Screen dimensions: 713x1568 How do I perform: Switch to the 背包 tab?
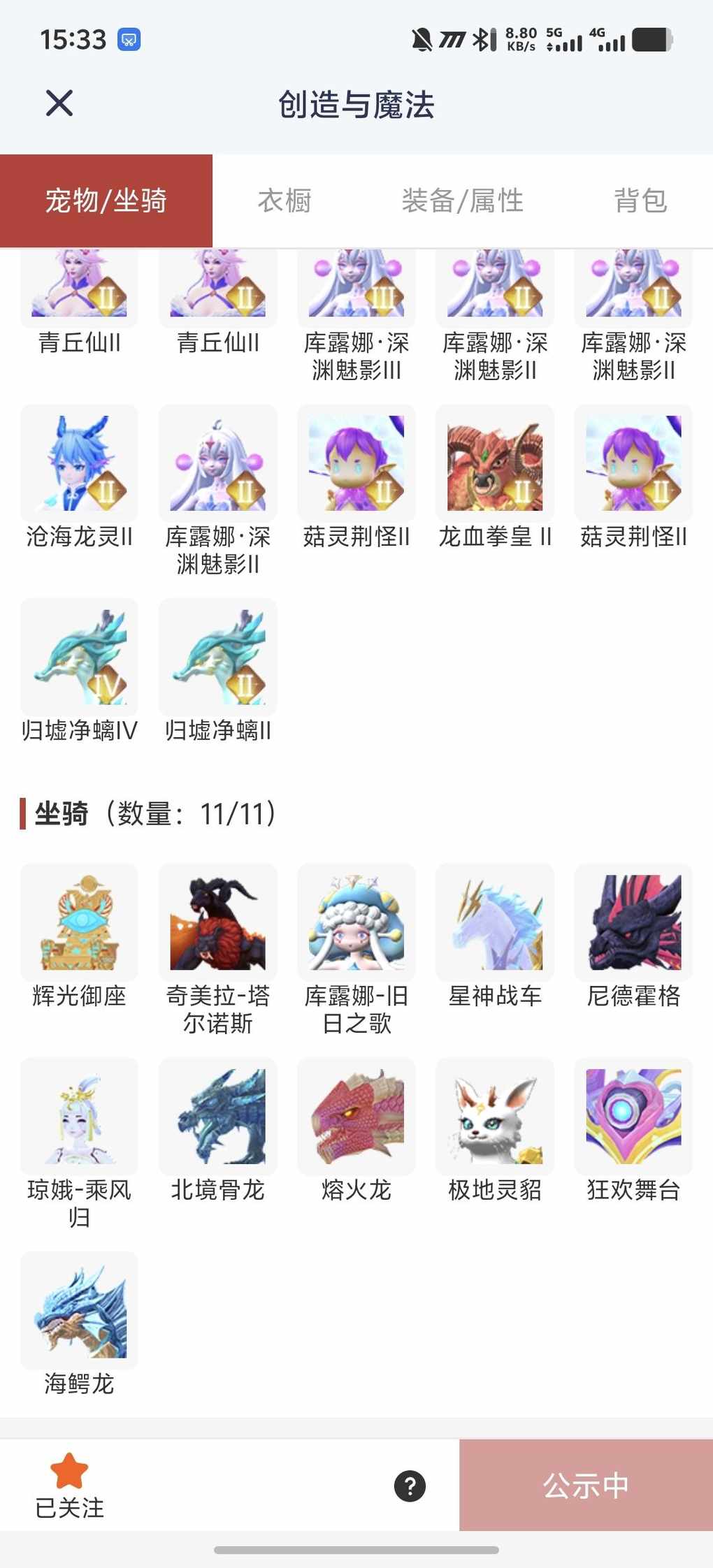640,201
